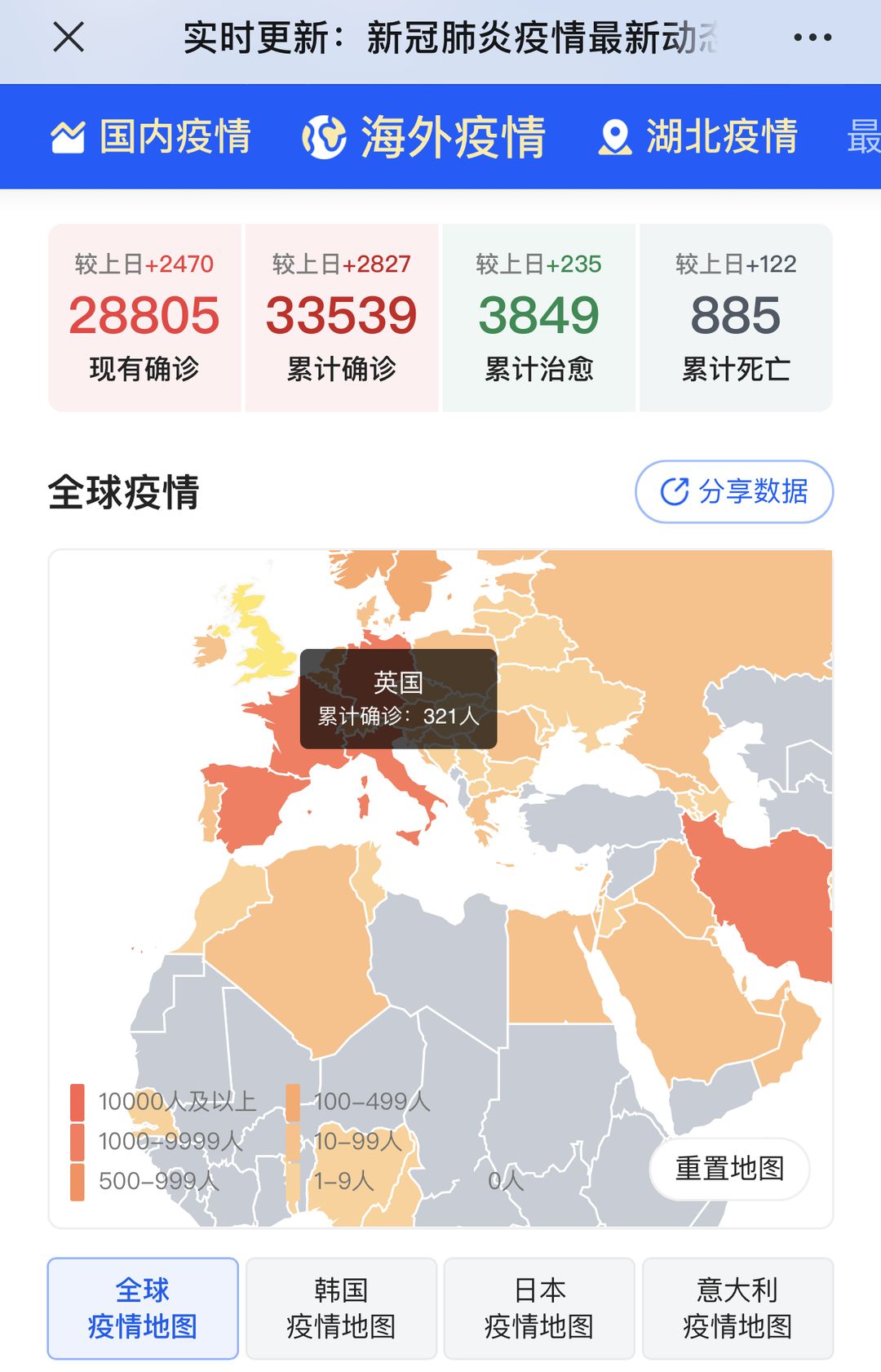Select the 海外疫情 tab
881x1372 pixels.
[424, 136]
